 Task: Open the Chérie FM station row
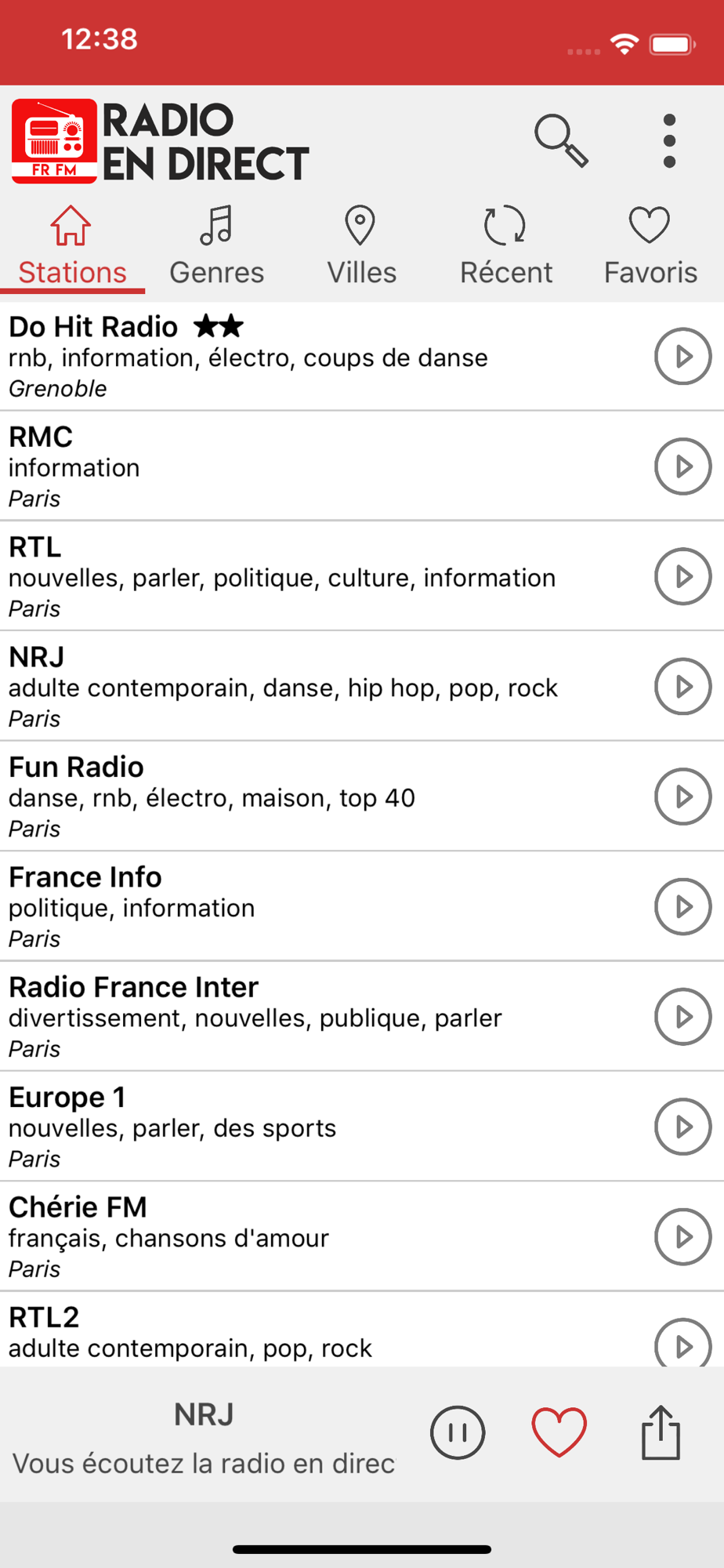[x=362, y=1236]
